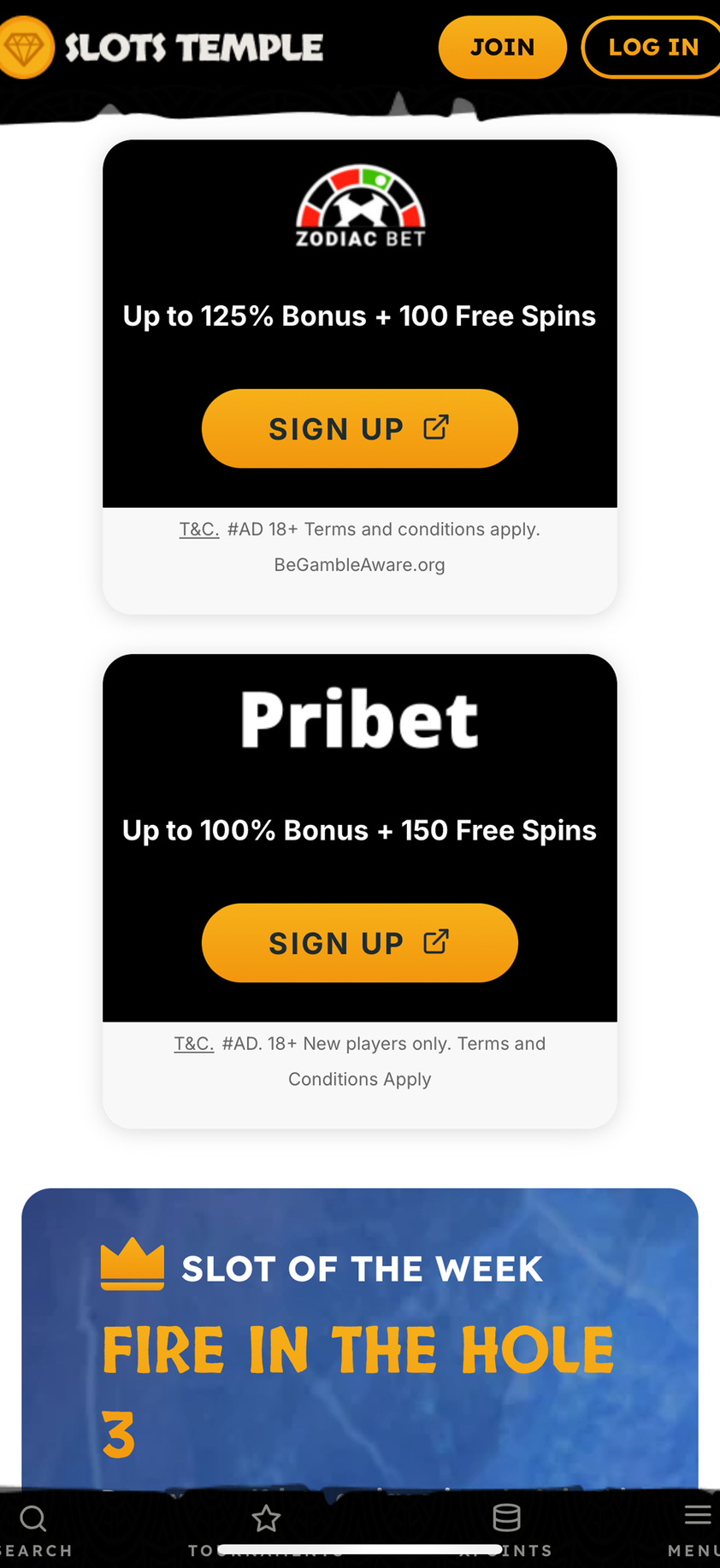Open Zodiac Bet T&C link
This screenshot has height=1568, width=720.
198,529
